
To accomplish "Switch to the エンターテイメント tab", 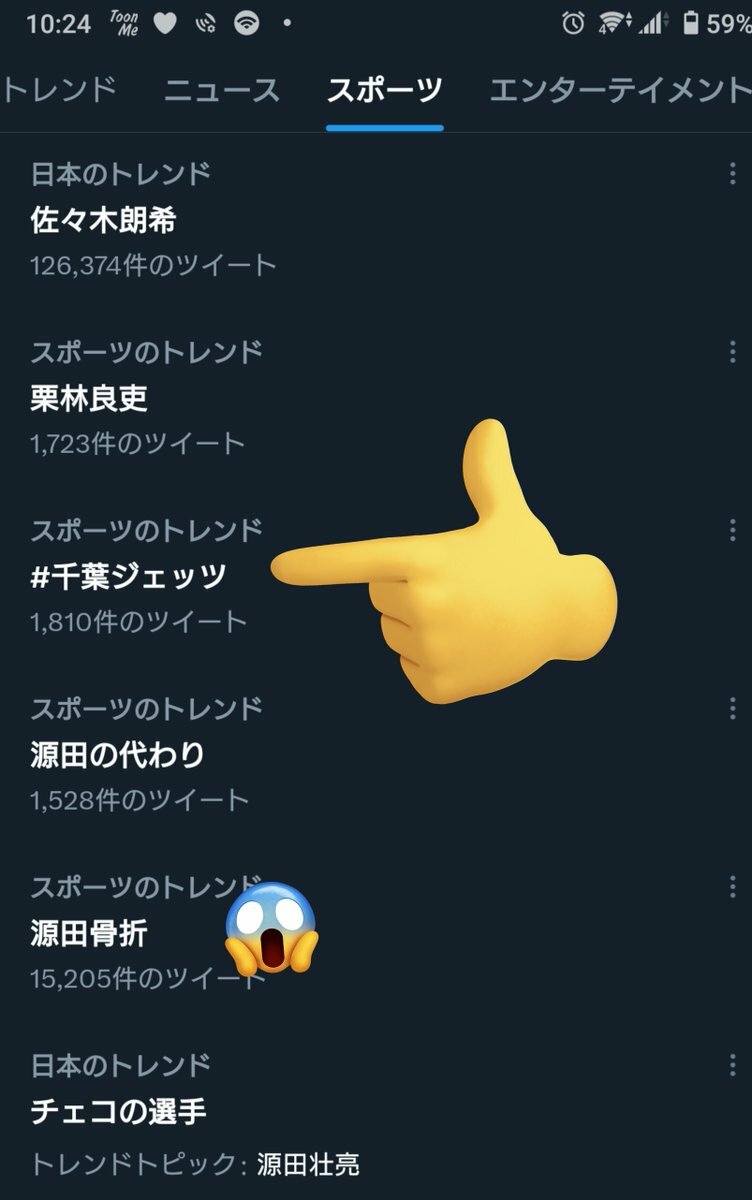I will 620,91.
